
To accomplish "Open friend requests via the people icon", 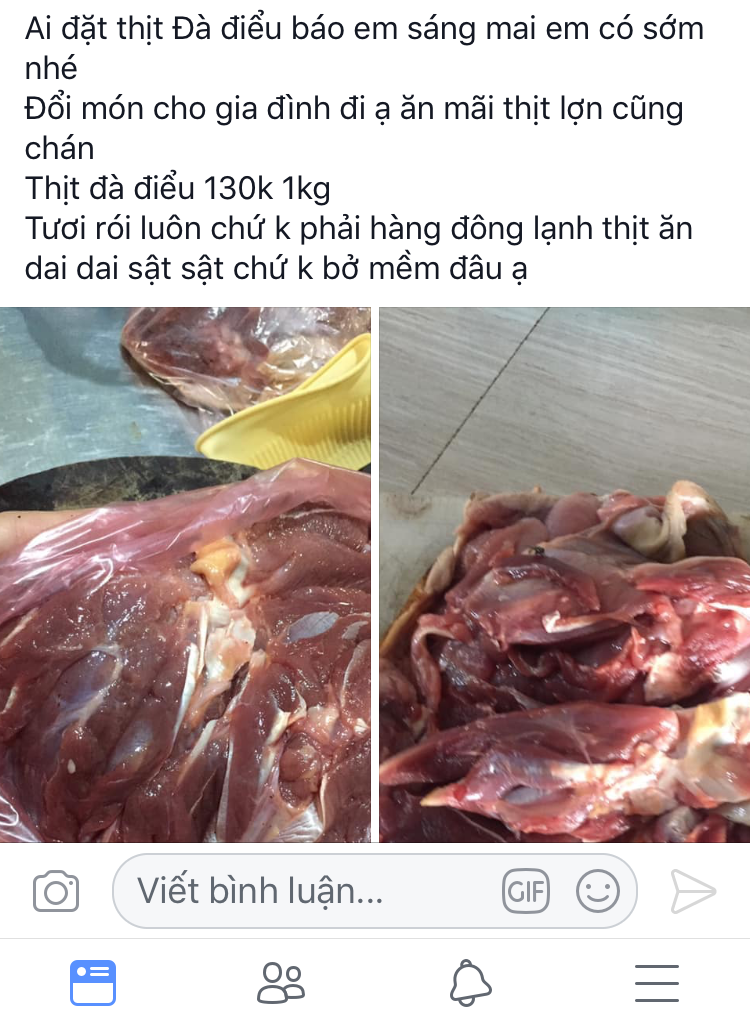I will tap(281, 984).
